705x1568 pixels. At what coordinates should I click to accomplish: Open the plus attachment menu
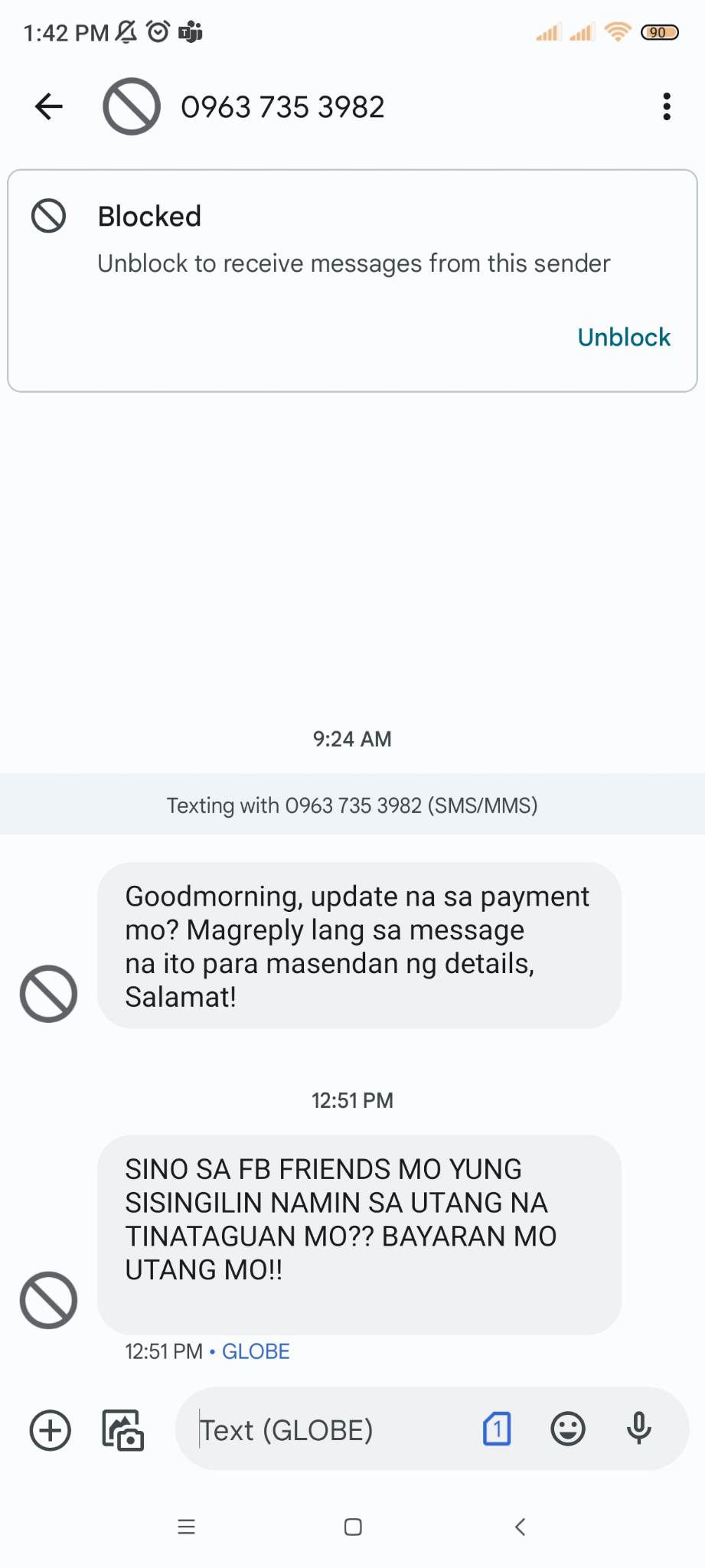pyautogui.click(x=51, y=1429)
